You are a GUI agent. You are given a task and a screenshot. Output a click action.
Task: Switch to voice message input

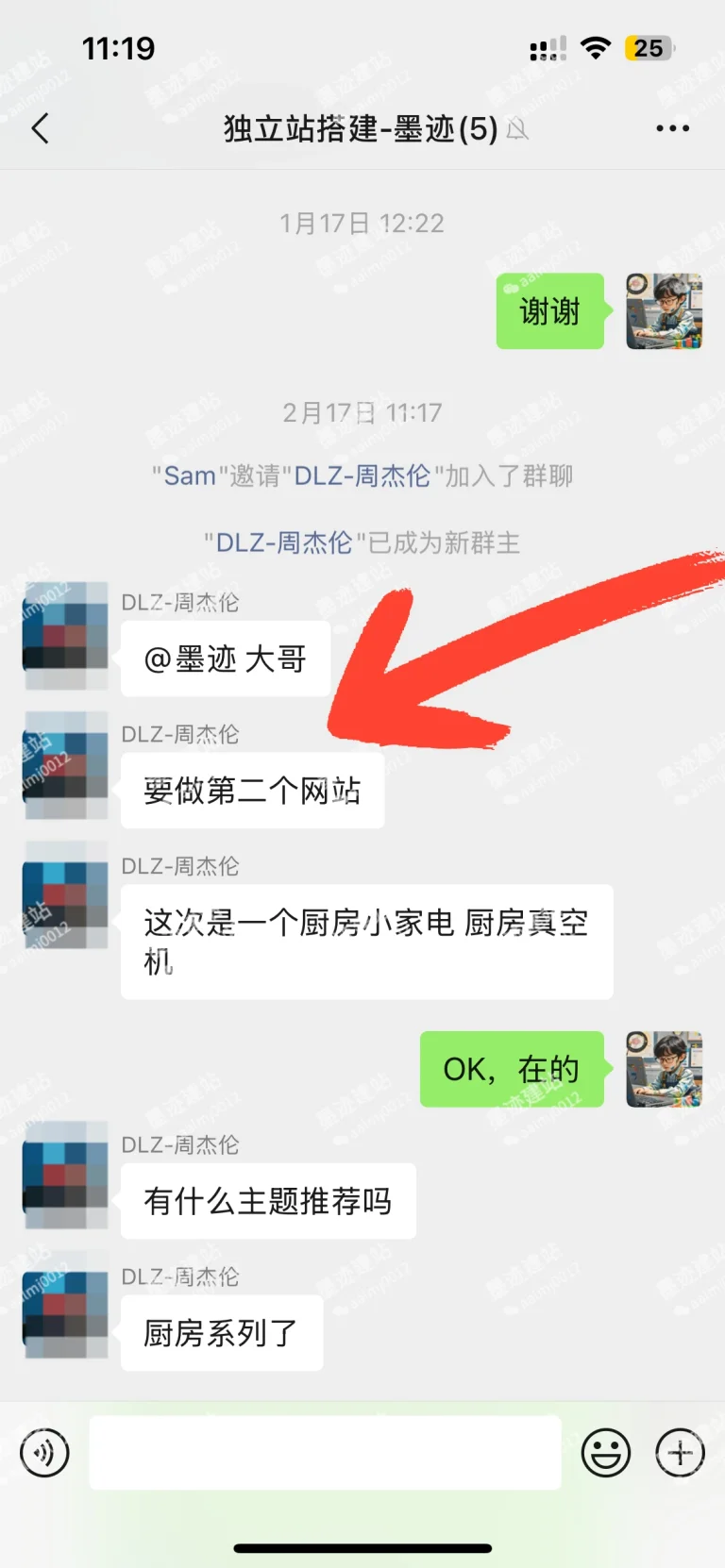44,1453
